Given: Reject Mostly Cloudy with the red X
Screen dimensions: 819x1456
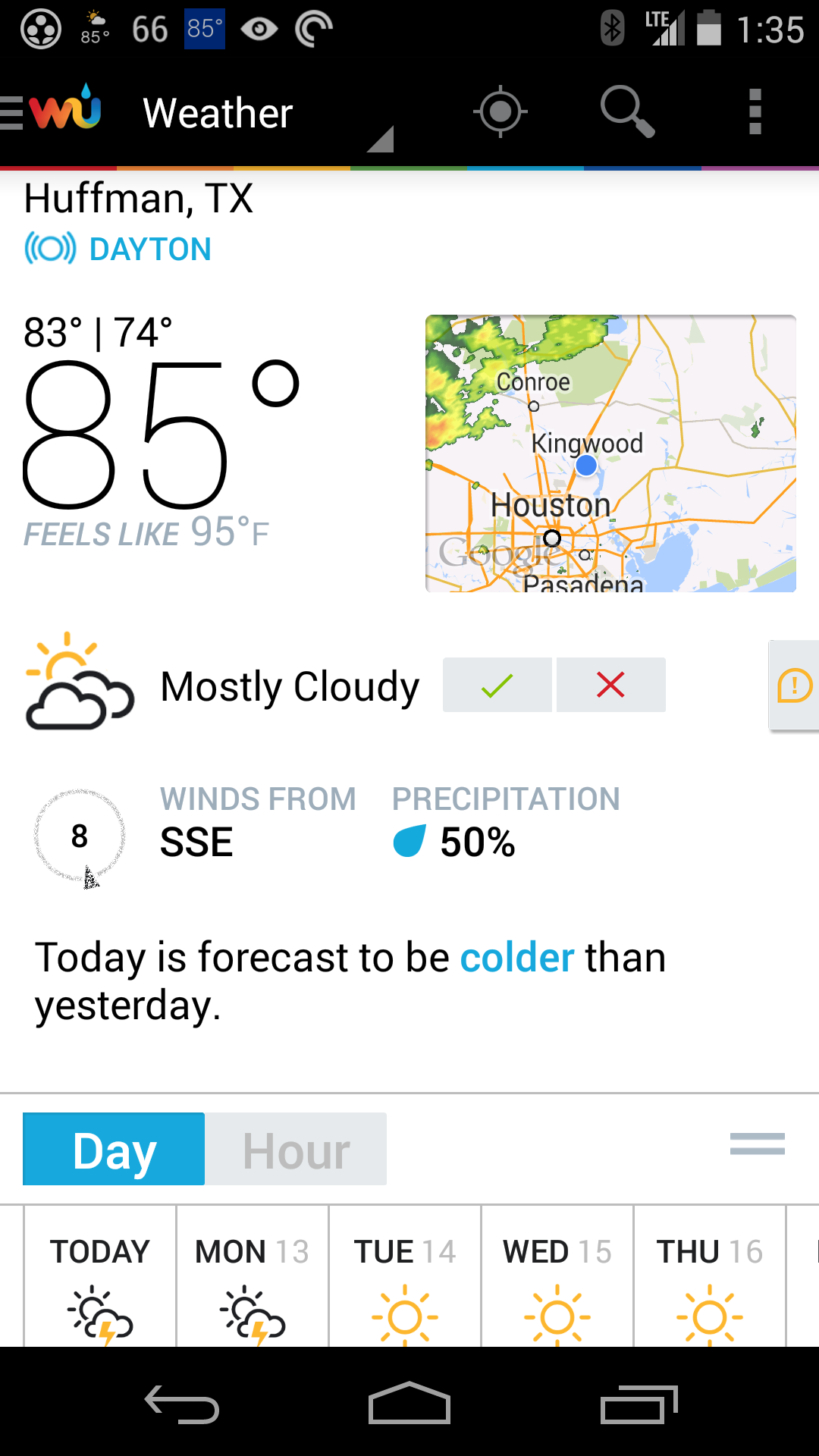Looking at the screenshot, I should (x=611, y=685).
